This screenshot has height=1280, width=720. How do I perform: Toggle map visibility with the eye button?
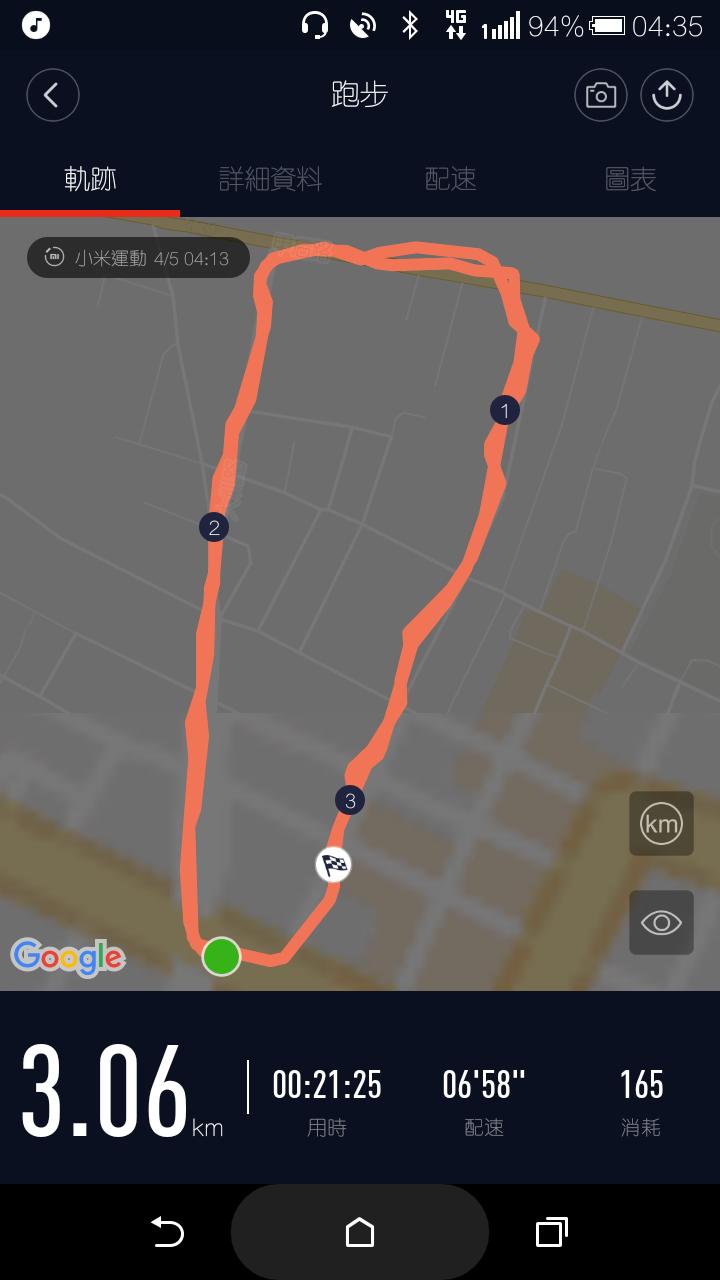(661, 922)
